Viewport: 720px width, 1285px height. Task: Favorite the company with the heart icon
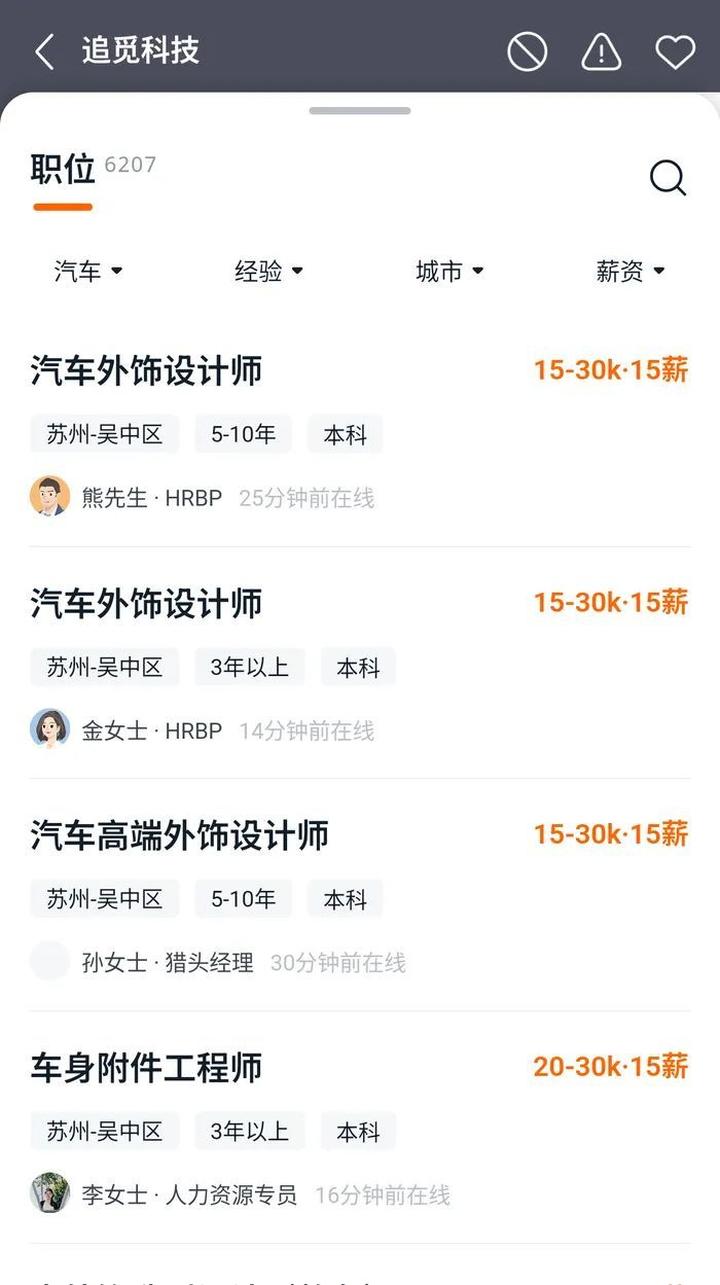[x=675, y=51]
